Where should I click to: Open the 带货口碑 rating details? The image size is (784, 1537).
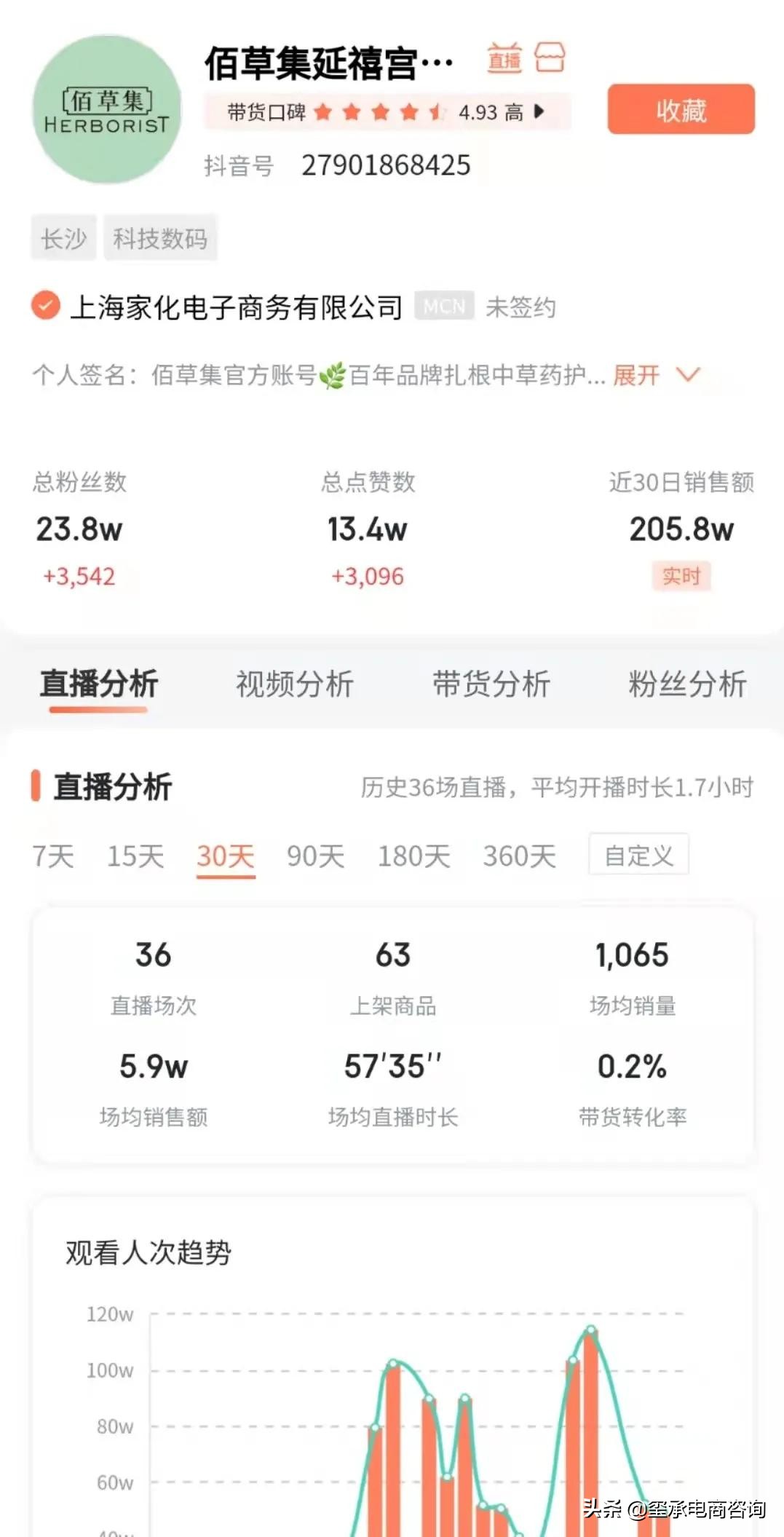tap(387, 112)
